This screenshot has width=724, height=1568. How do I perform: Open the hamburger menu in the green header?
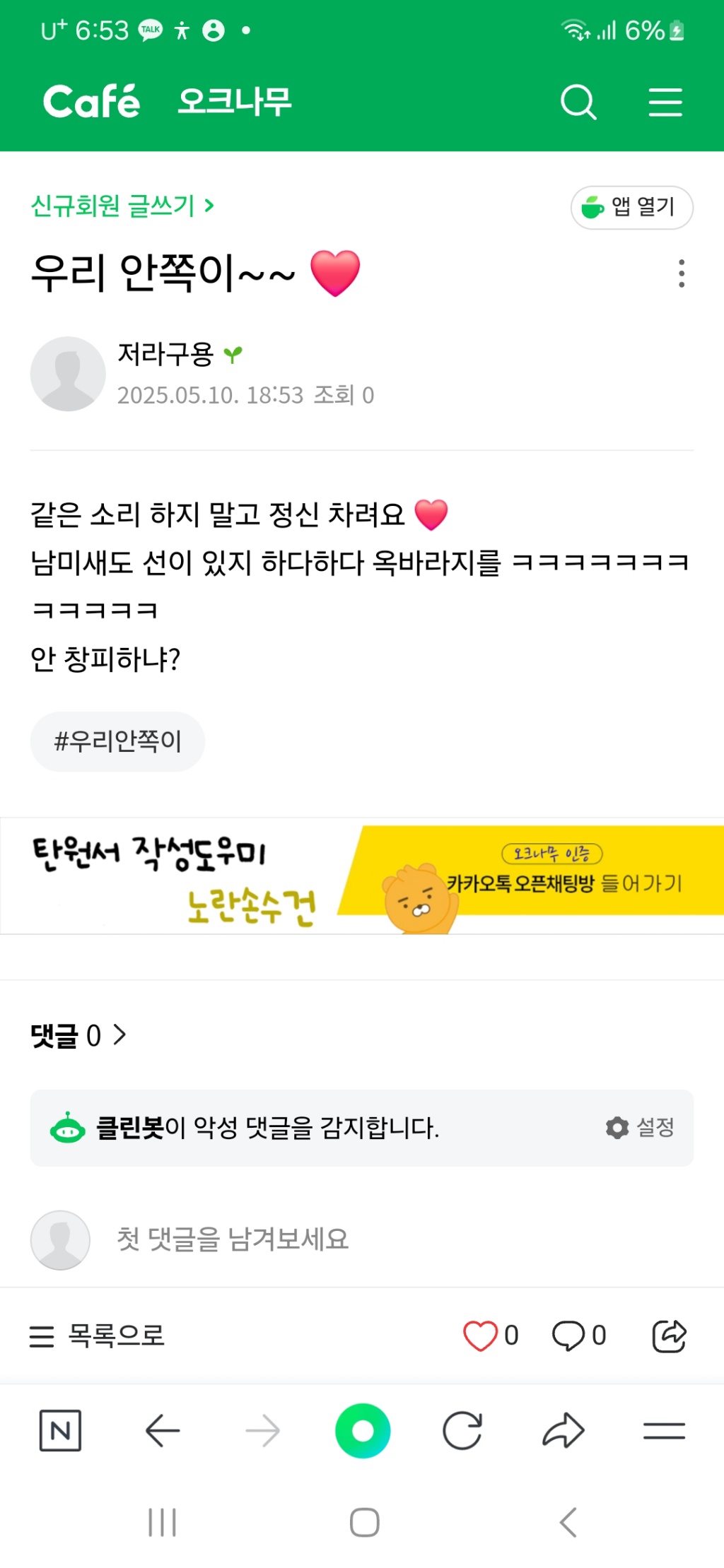[665, 102]
